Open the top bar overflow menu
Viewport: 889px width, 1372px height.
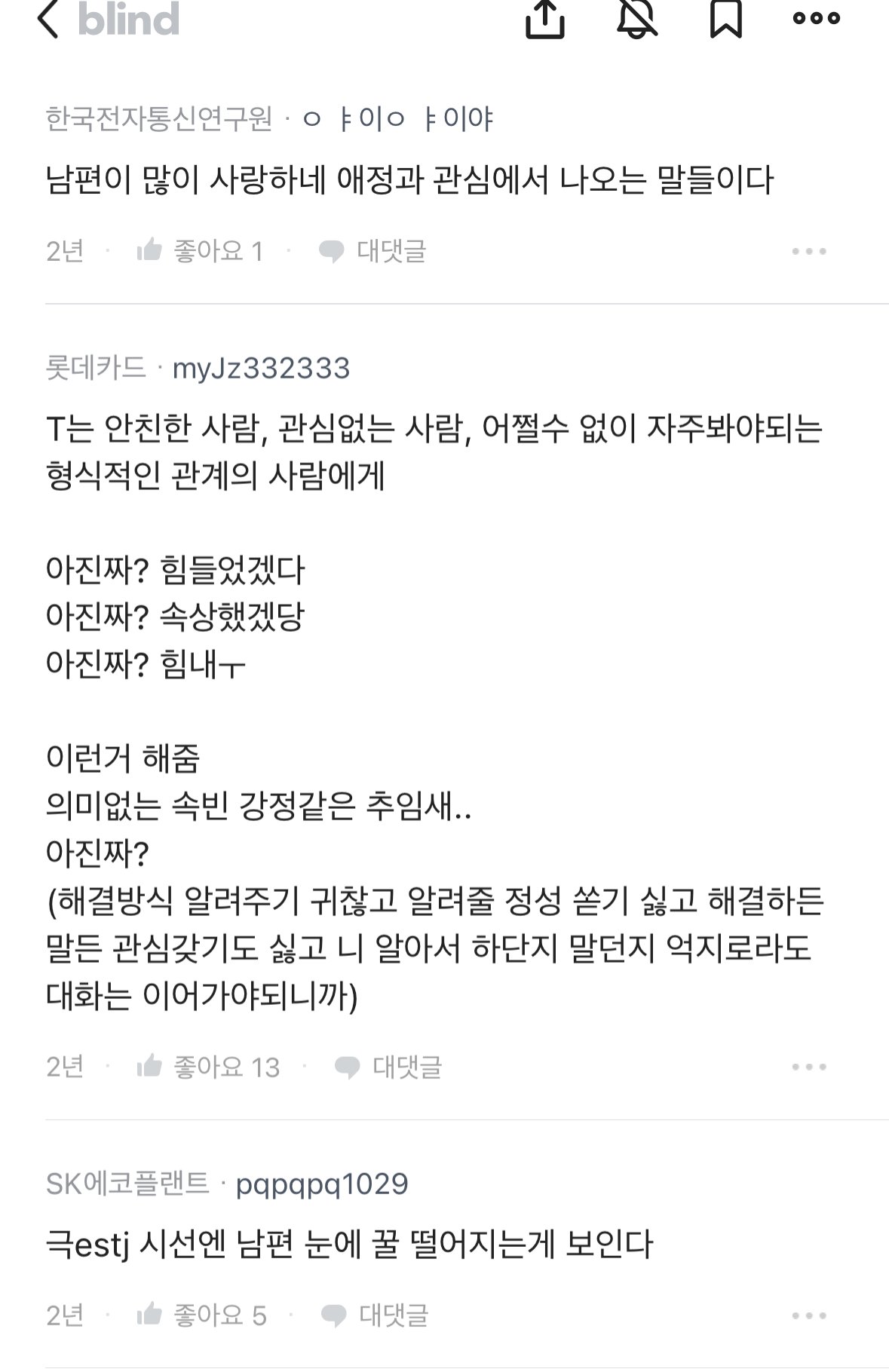tap(816, 19)
